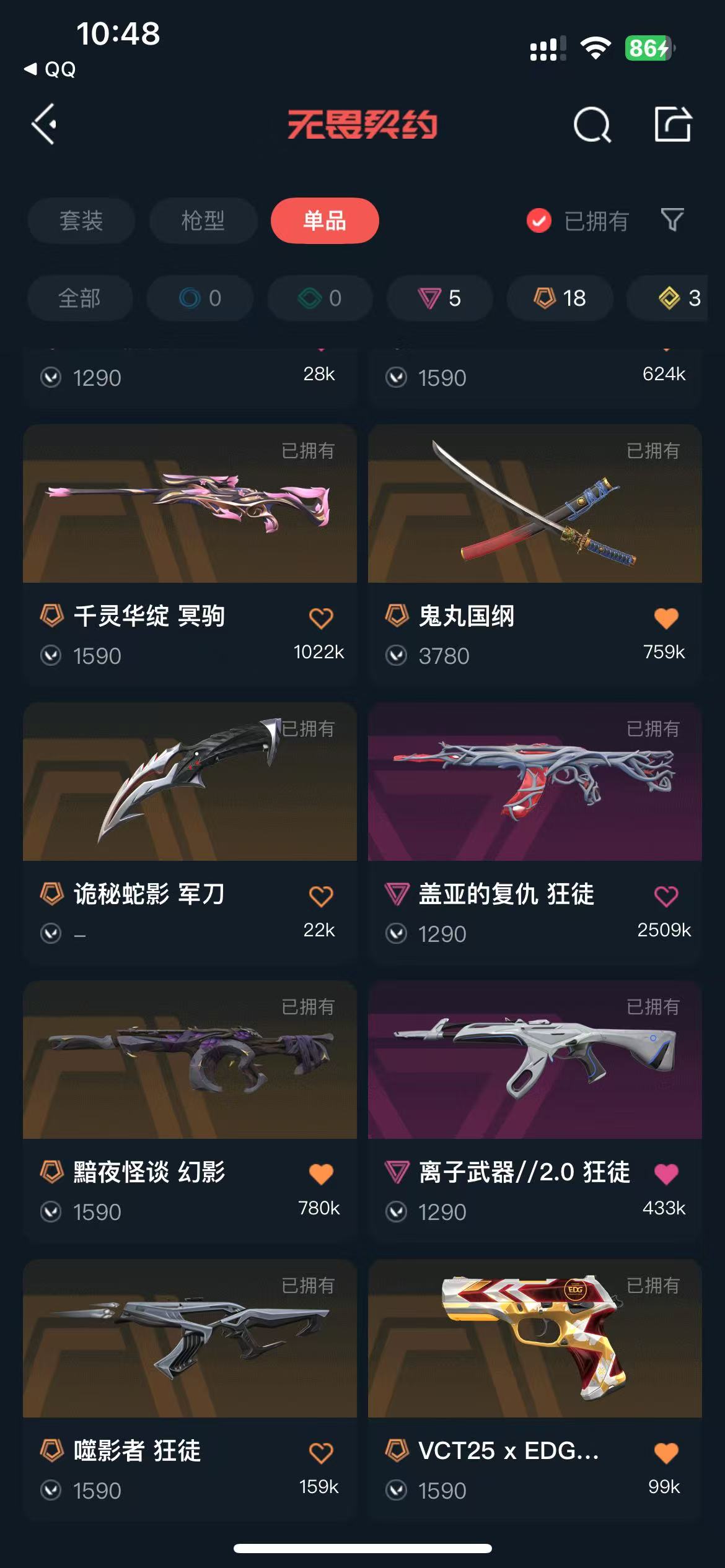Share this page via the share icon
The width and height of the screenshot is (725, 1568).
point(673,124)
